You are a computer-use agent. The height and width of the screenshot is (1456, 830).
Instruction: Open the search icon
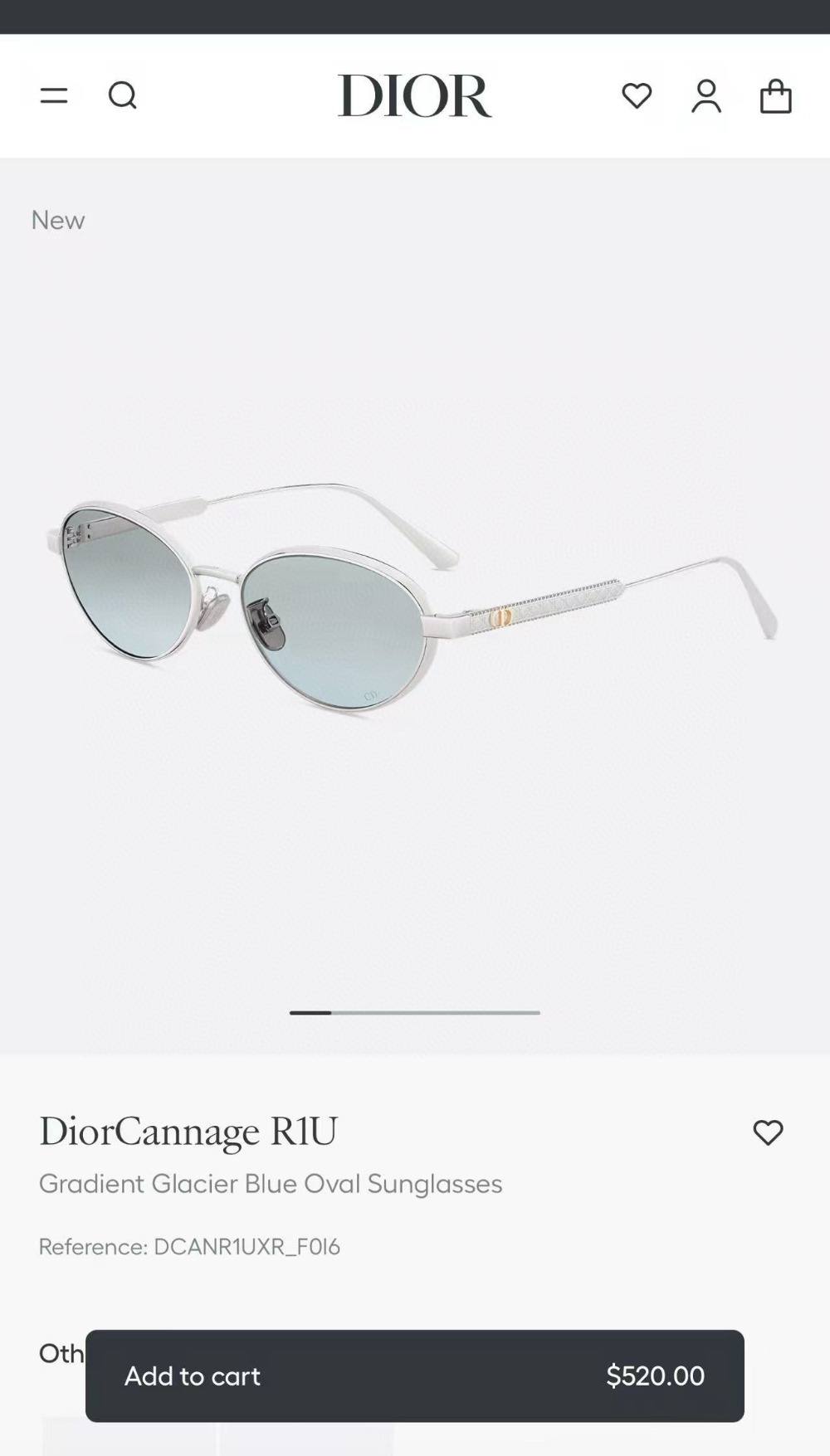(122, 95)
